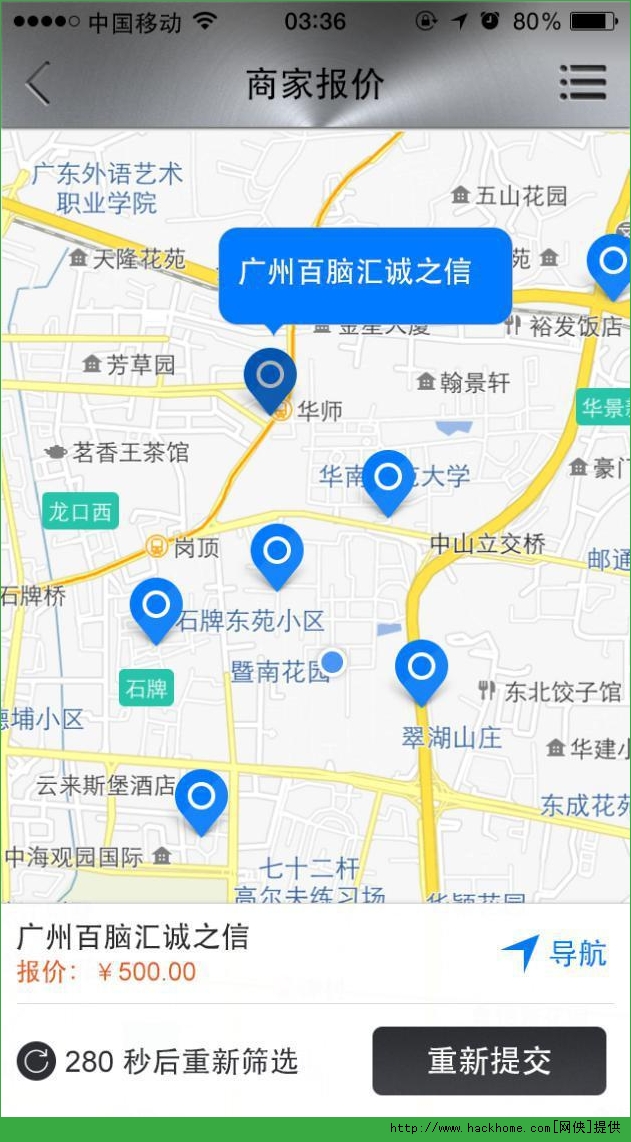Open the 广州百脑汇诚之信 map callout
Viewport: 631px width, 1142px height.
coord(365,273)
